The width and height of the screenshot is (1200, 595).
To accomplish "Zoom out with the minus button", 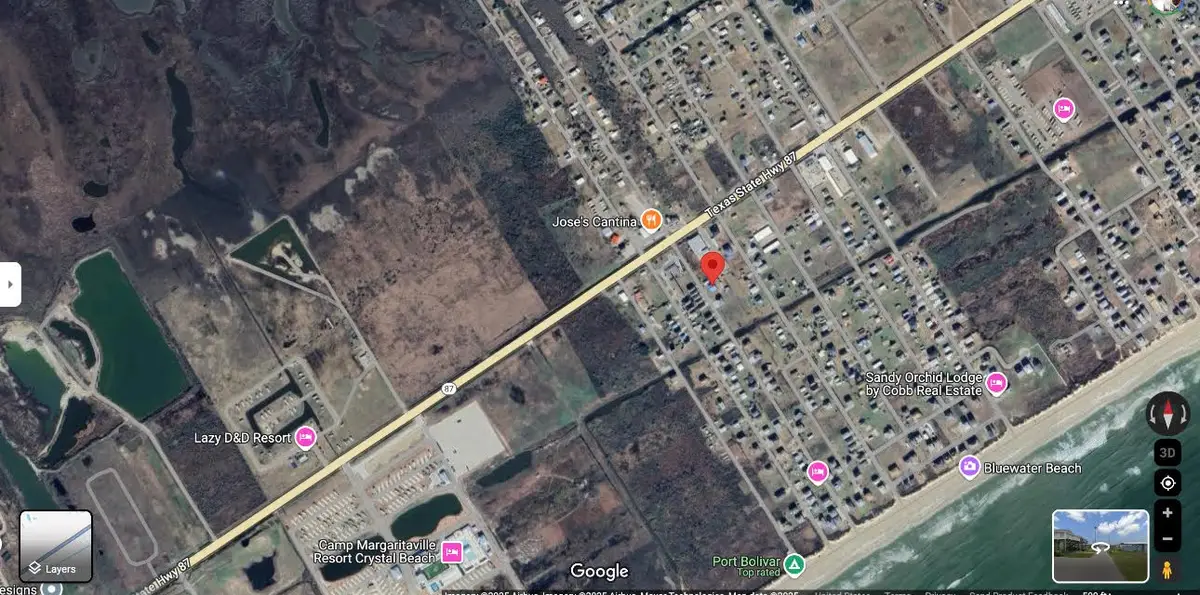I will click(x=1167, y=539).
